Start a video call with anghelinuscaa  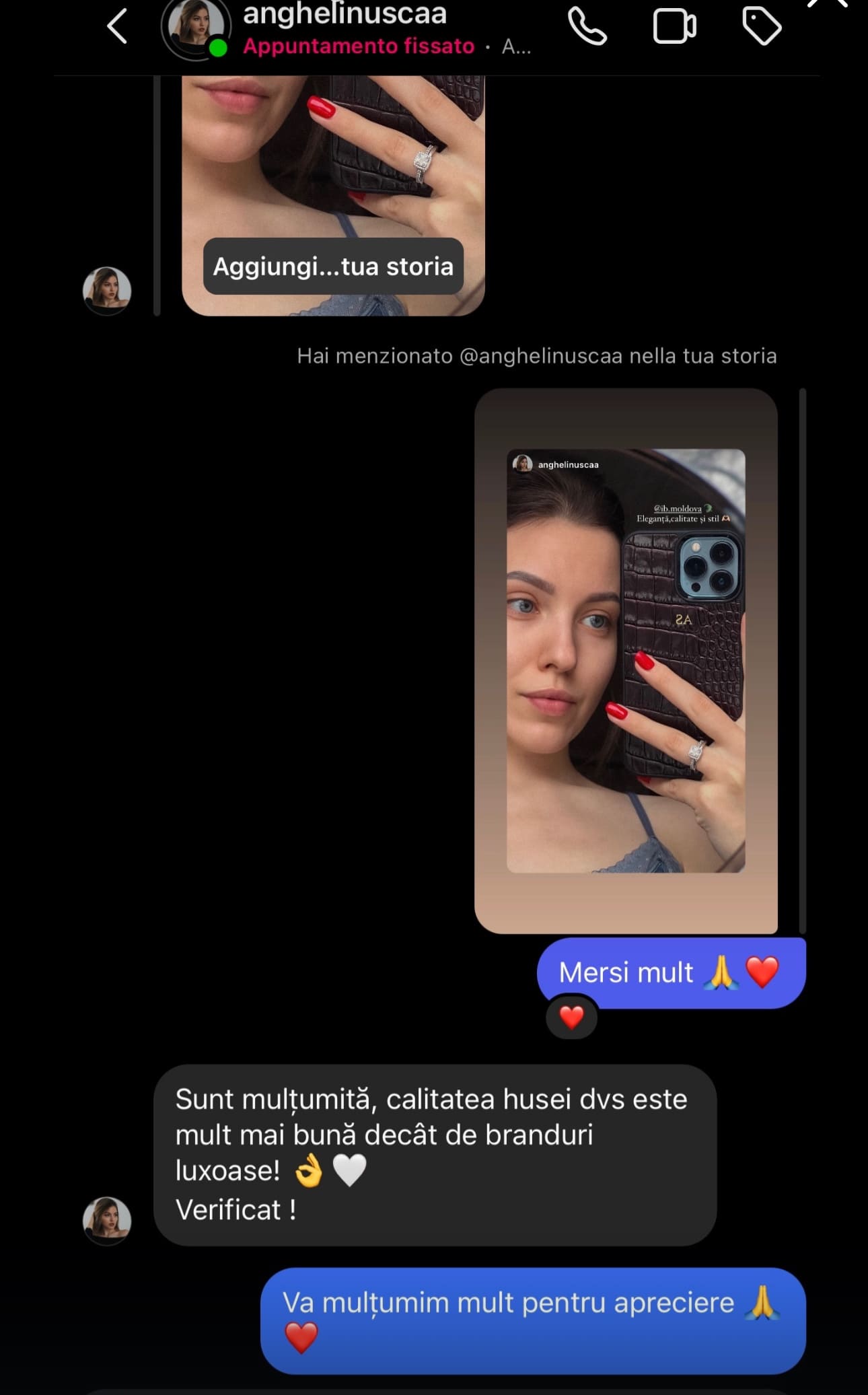point(674,27)
